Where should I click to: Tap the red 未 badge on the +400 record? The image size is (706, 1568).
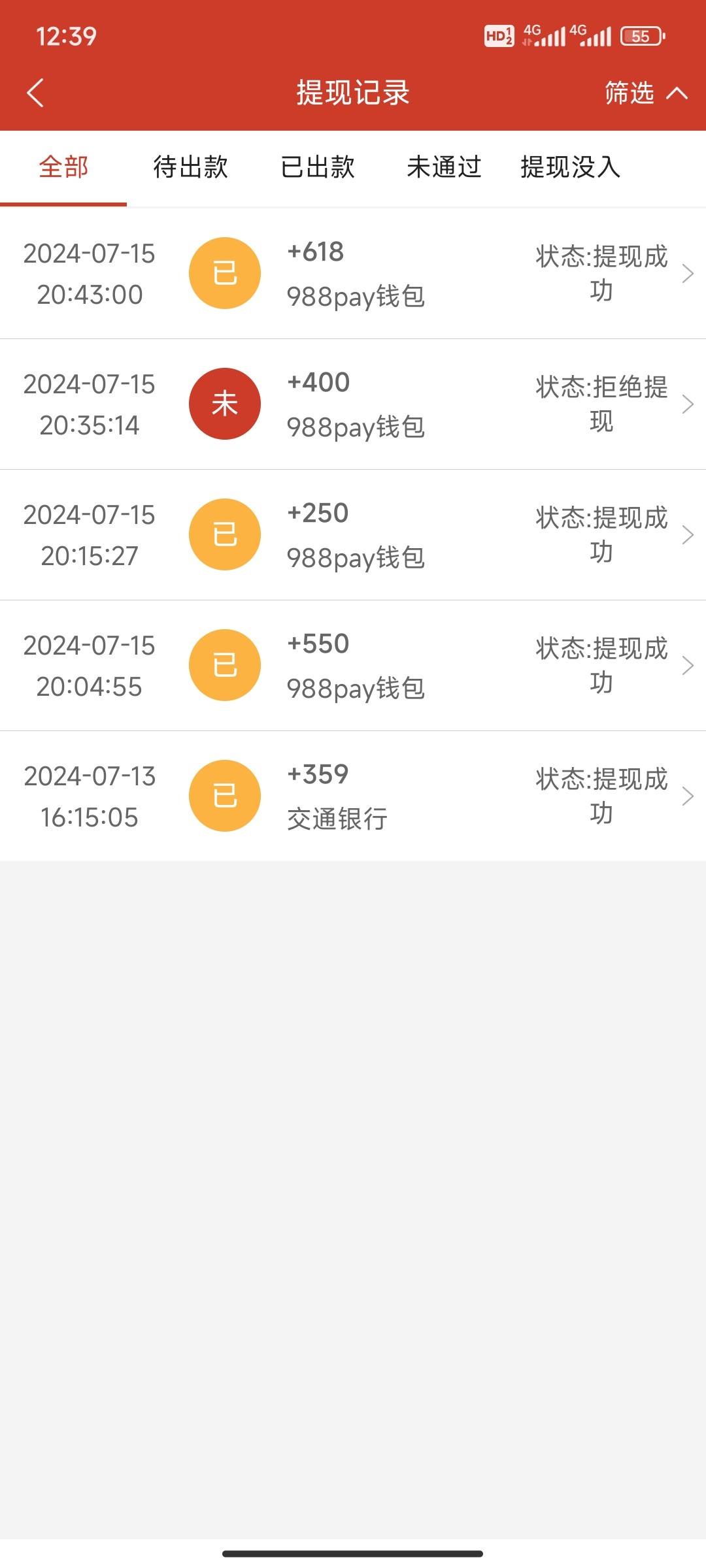coord(224,404)
